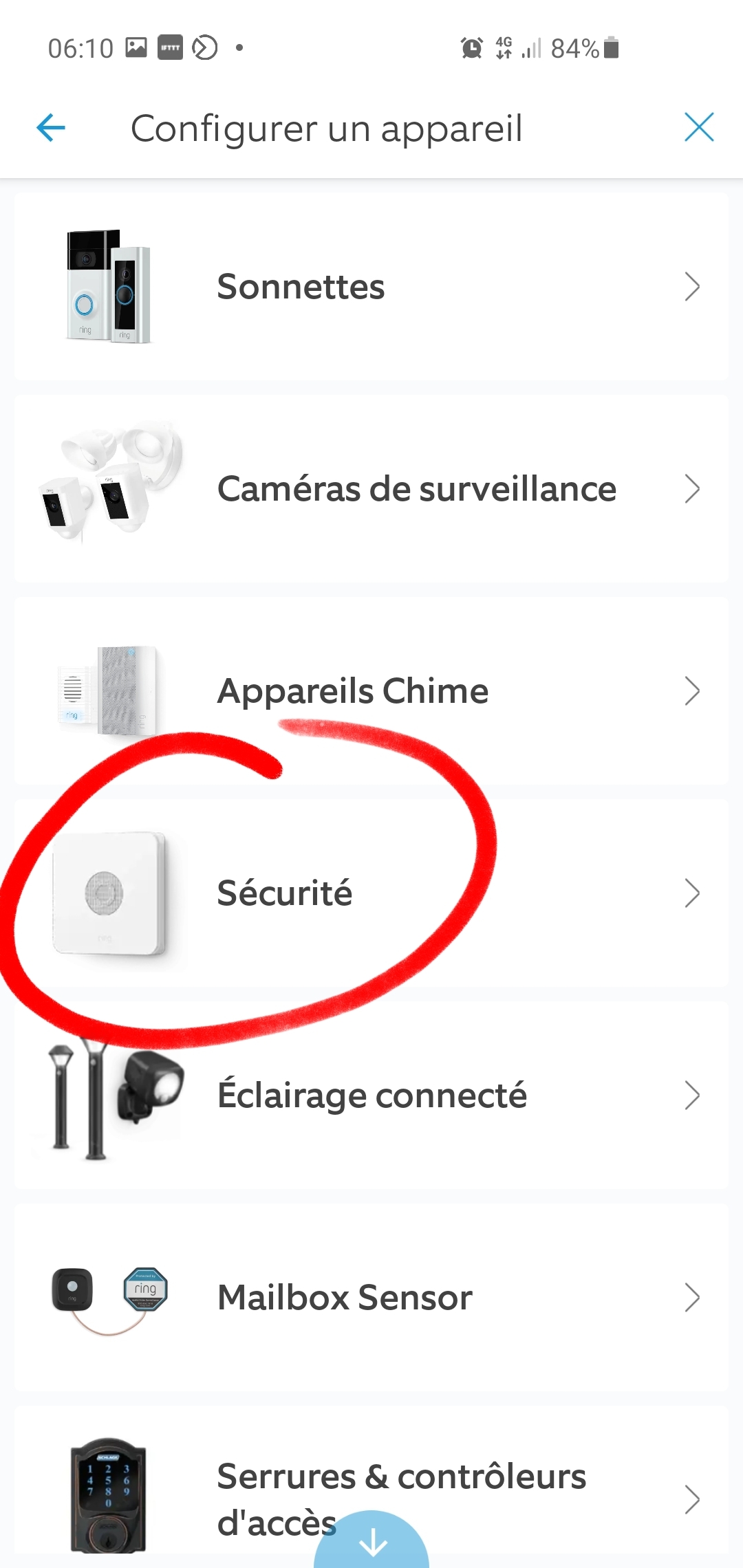
Task: Open Serrures & contrôleurs d'accès
Action: [371, 1487]
